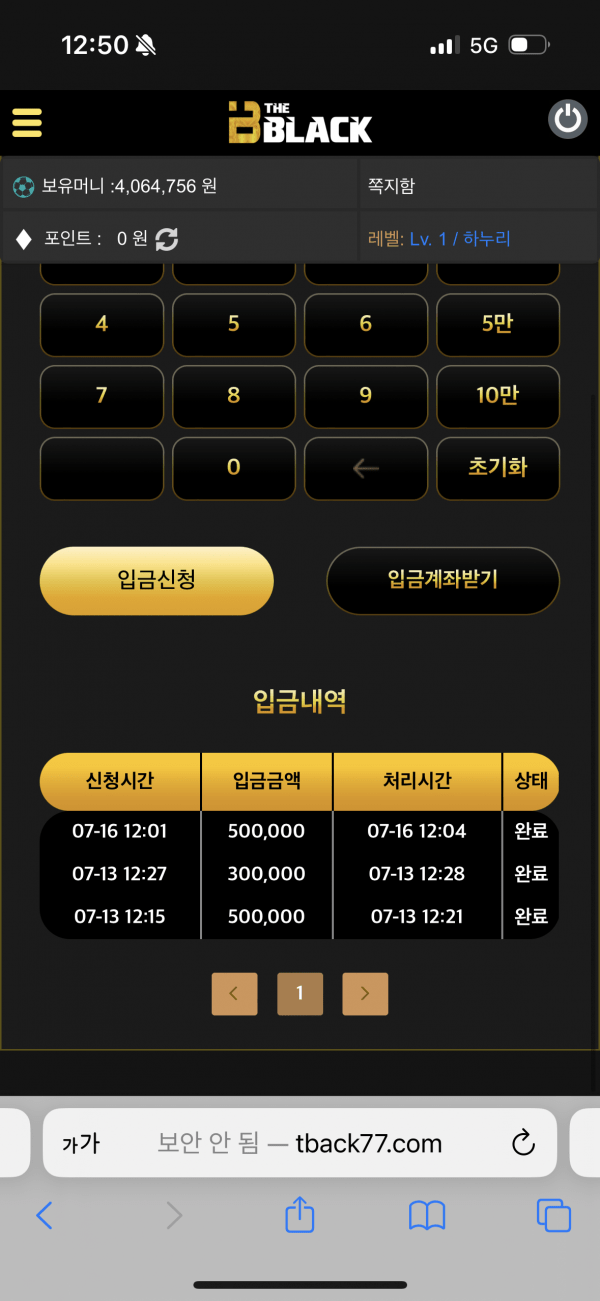Add 10만 to the amount

(x=497, y=395)
